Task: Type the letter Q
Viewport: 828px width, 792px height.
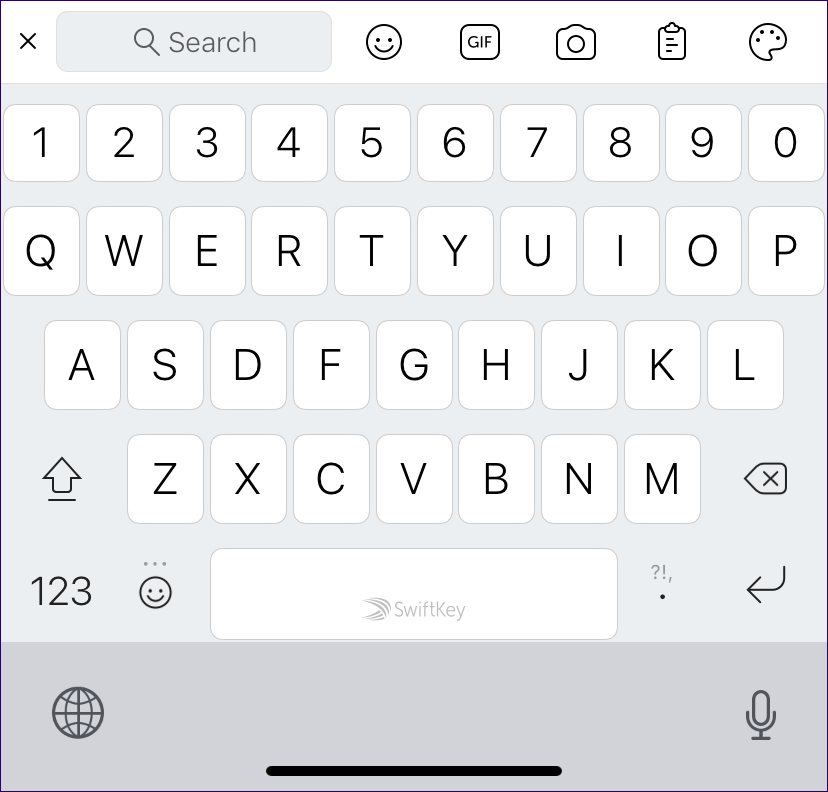Action: (41, 252)
